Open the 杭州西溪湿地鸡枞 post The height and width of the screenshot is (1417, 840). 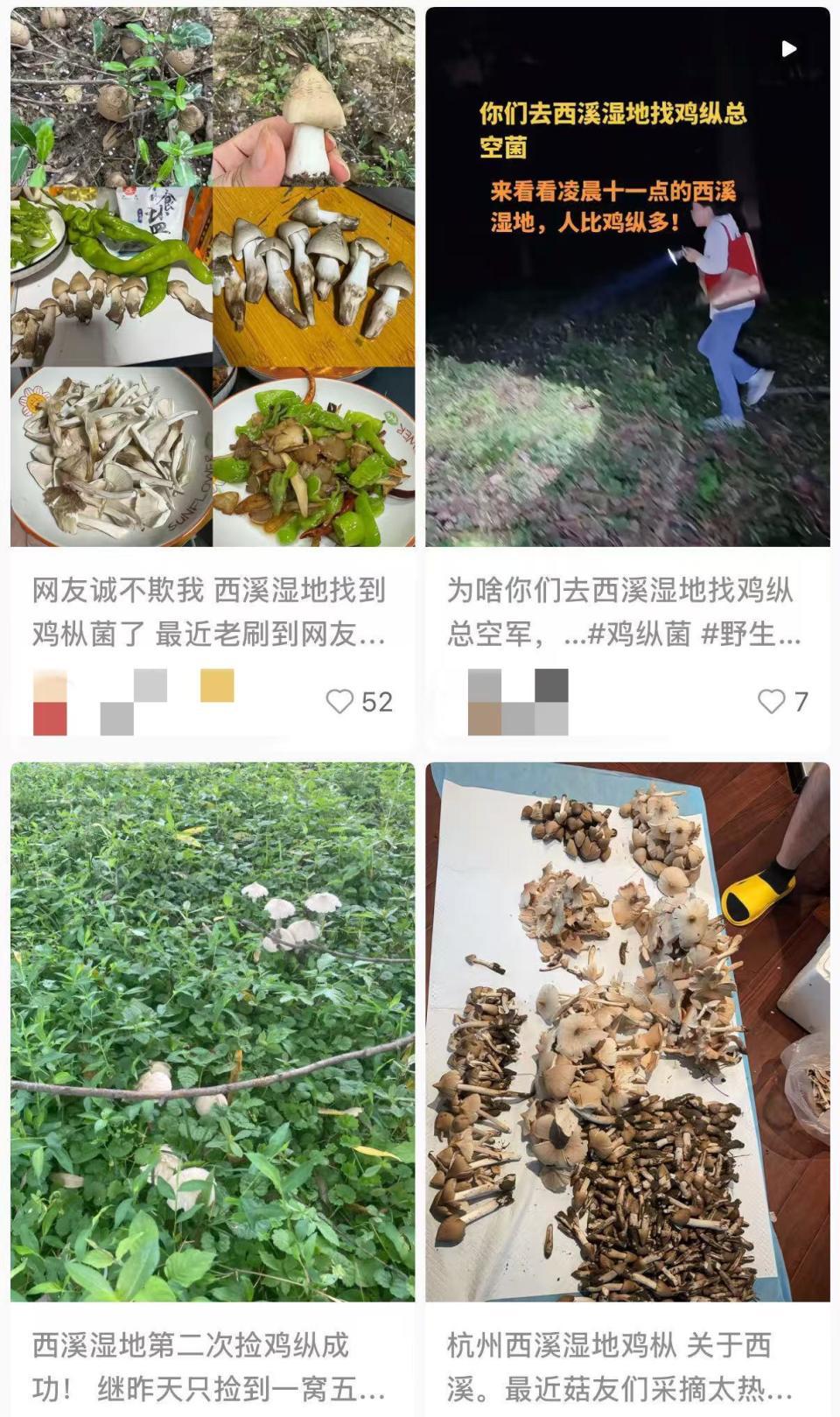click(627, 1033)
